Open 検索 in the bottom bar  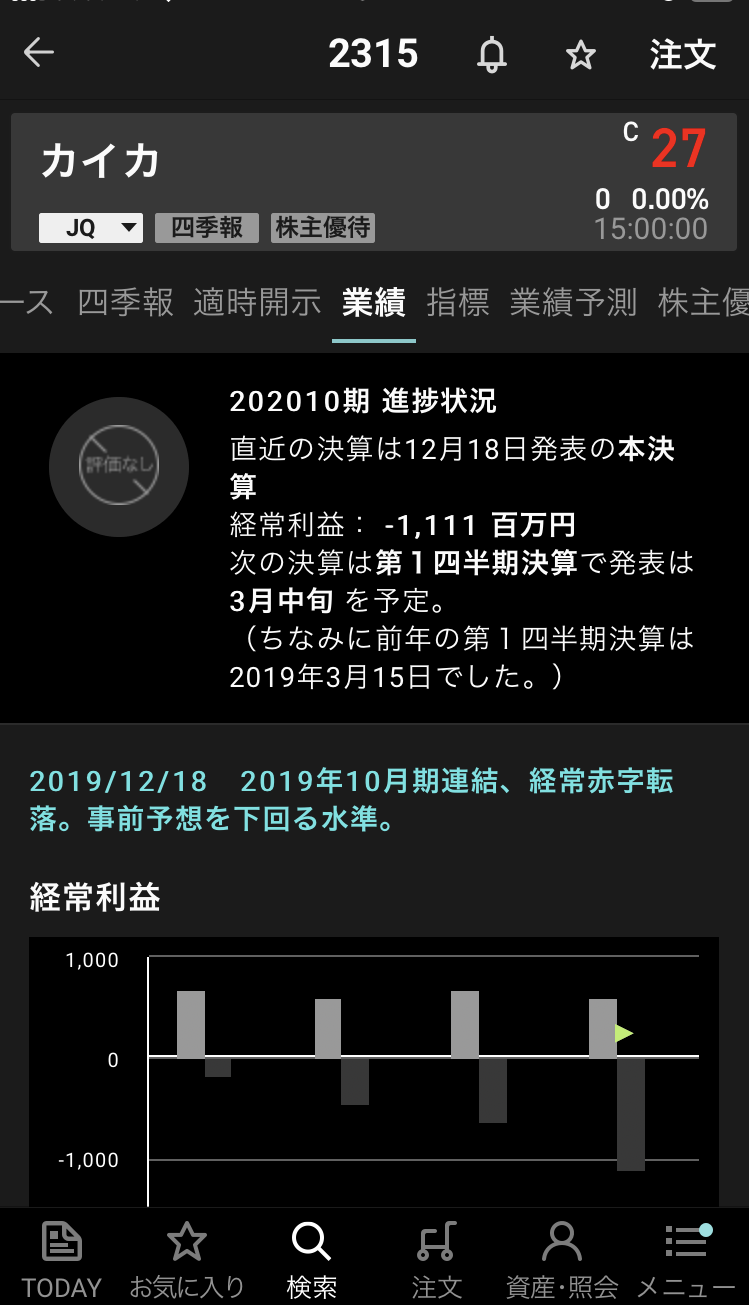pyautogui.click(x=311, y=1260)
